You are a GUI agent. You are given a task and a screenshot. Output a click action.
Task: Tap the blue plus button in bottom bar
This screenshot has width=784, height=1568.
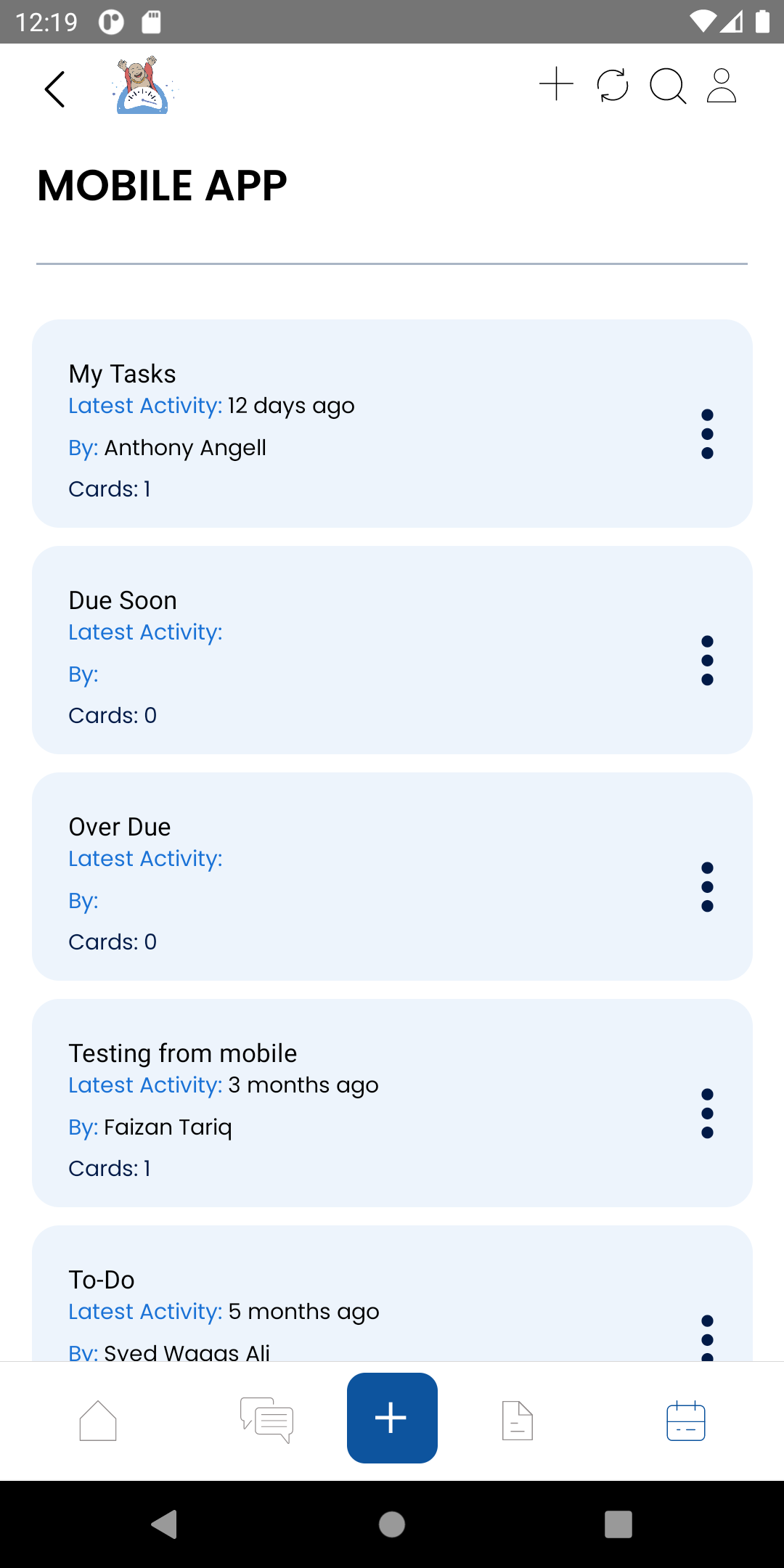tap(392, 1418)
